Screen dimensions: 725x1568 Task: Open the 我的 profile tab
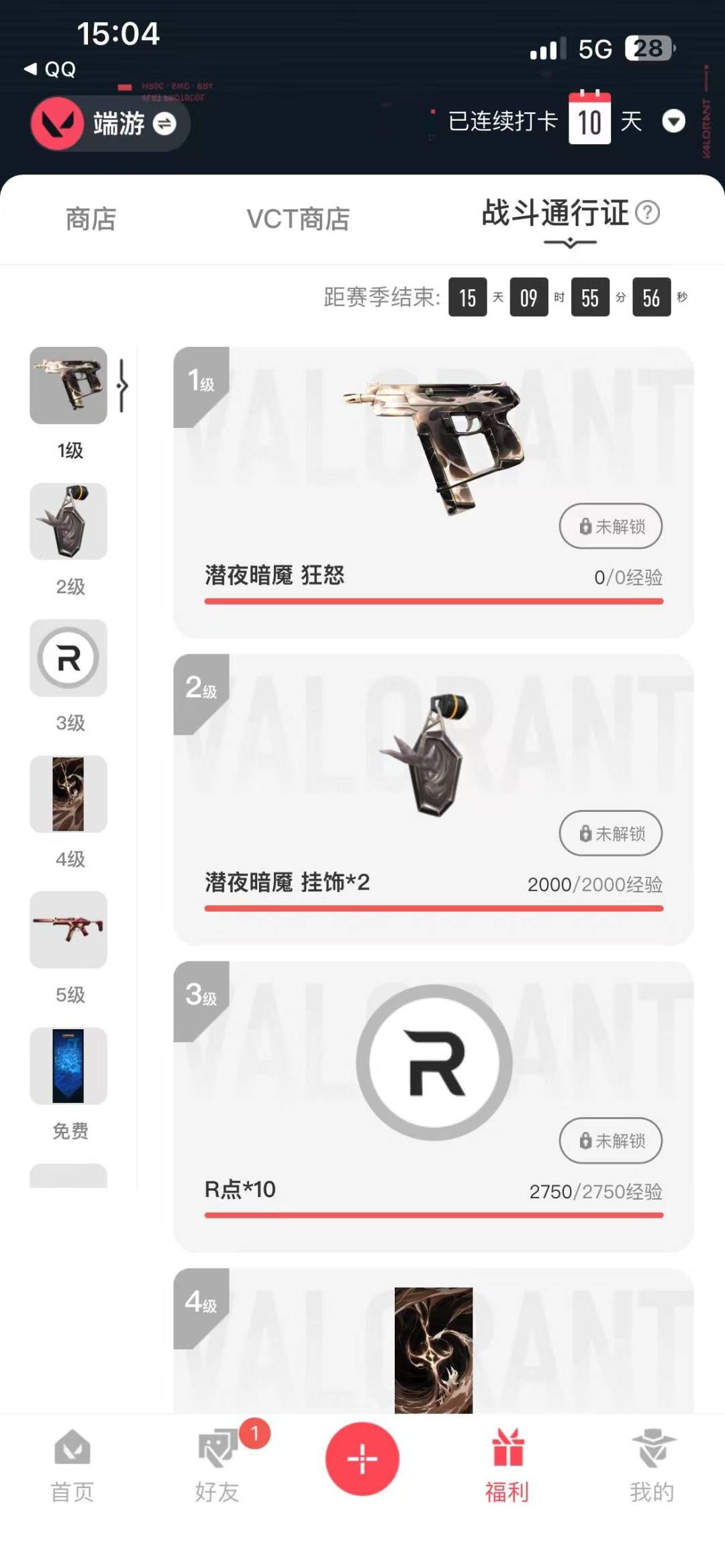[x=652, y=1466]
